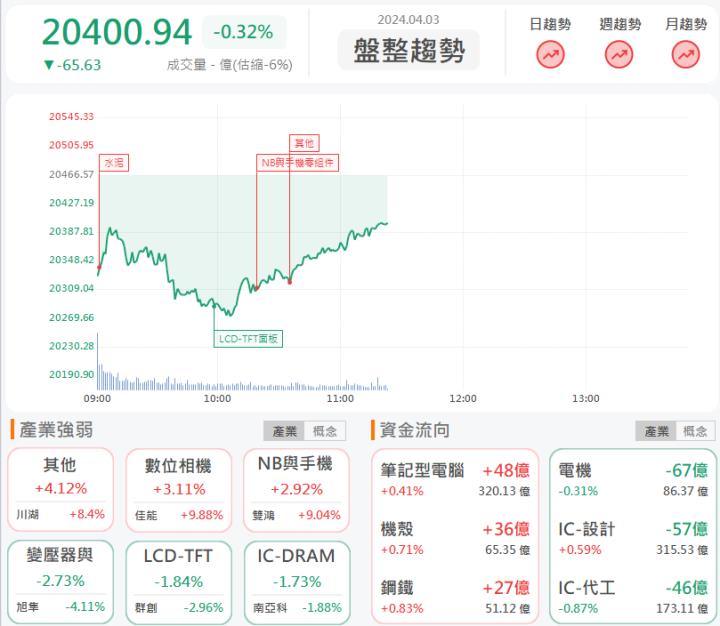Select the 產業 tab under 產業強弱
This screenshot has height=626, width=720.
[x=285, y=431]
